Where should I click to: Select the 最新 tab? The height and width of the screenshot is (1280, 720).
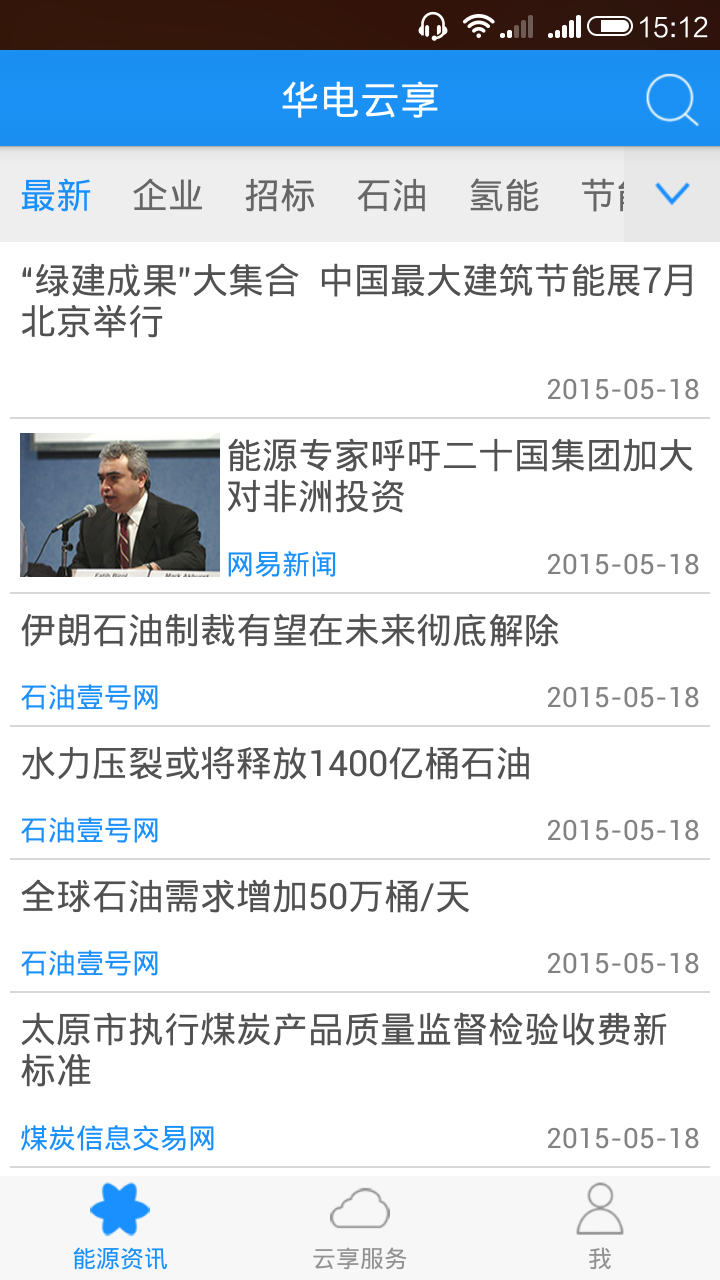tap(56, 196)
